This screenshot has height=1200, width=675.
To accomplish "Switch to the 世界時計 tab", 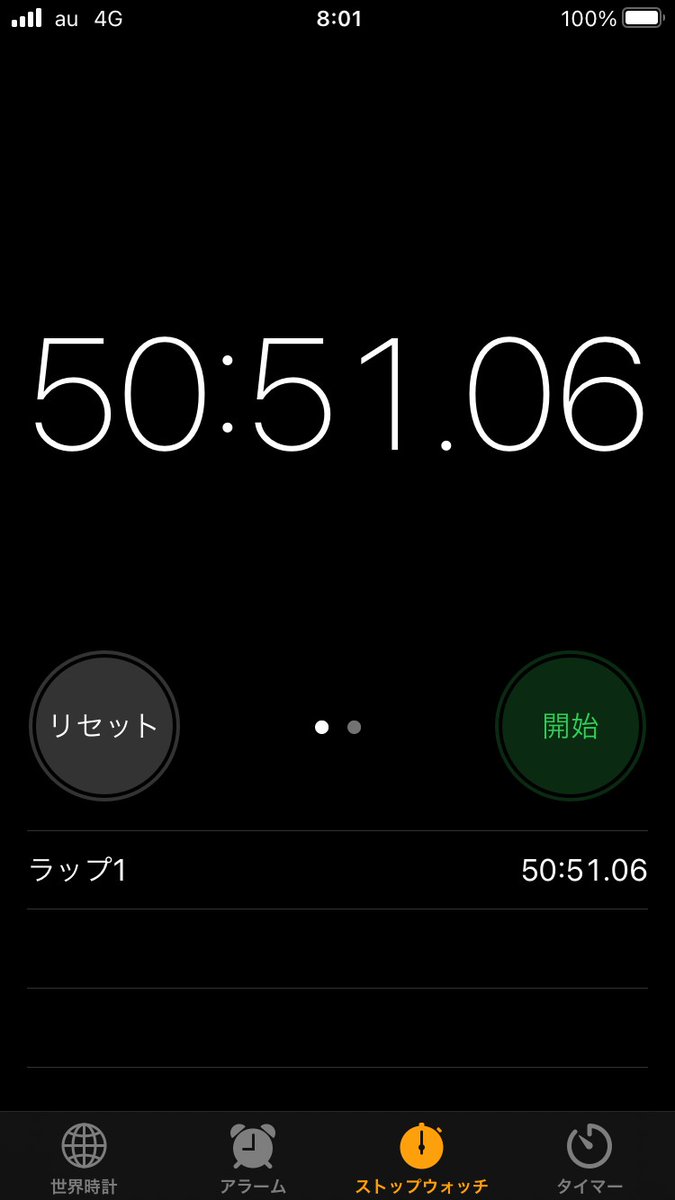I will pos(84,1158).
